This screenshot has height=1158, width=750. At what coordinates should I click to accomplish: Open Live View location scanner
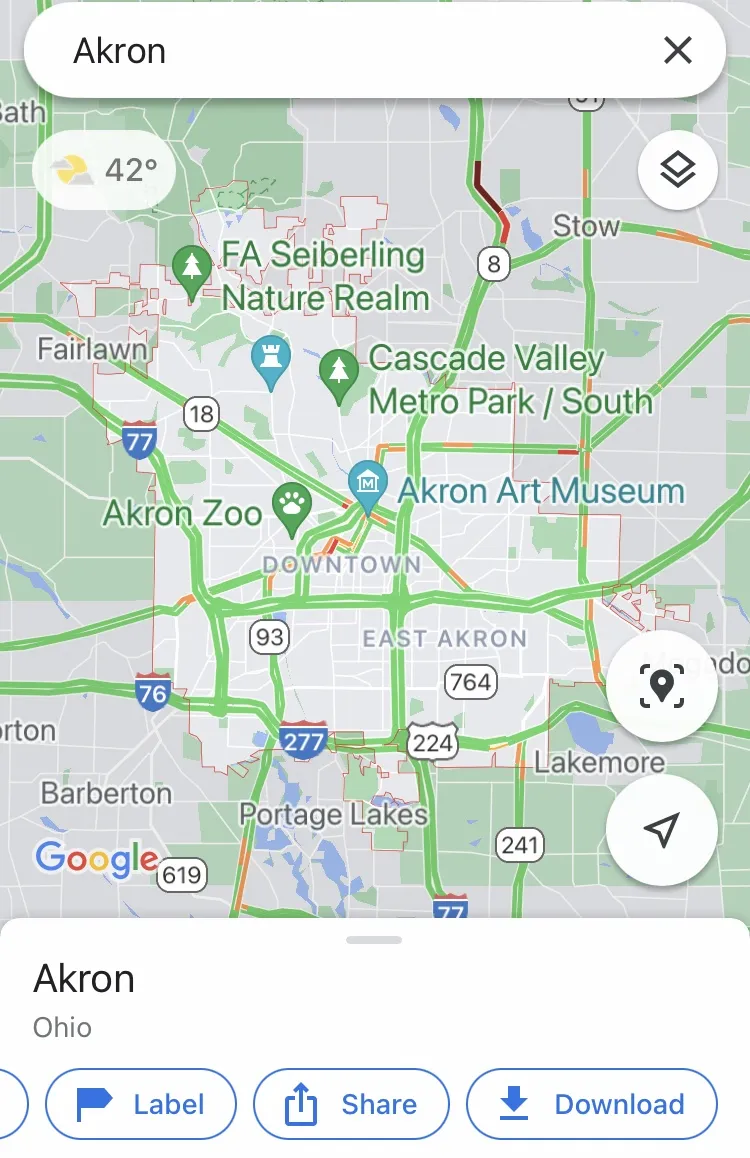[661, 686]
